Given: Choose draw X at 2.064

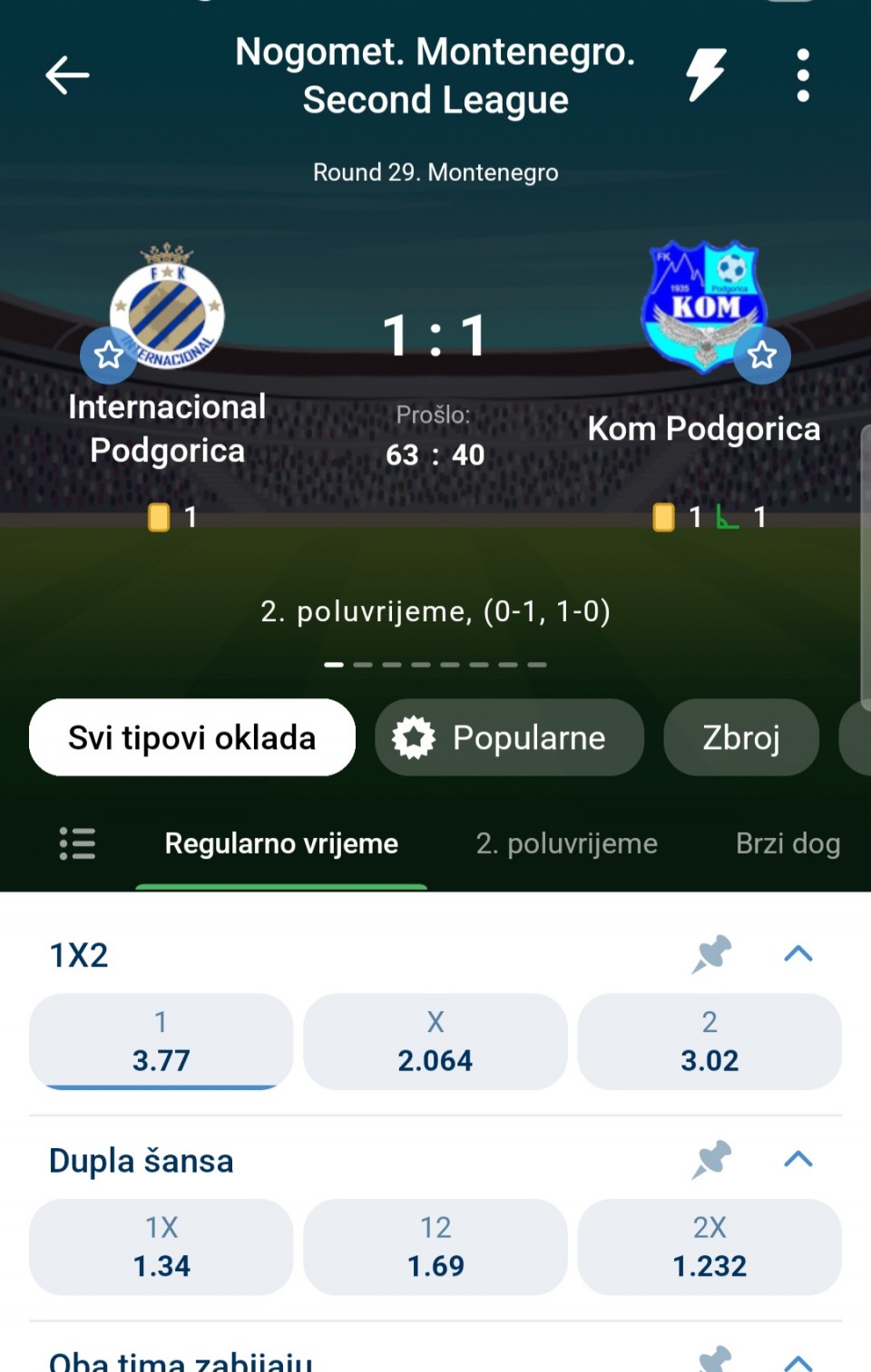Looking at the screenshot, I should [435, 1041].
